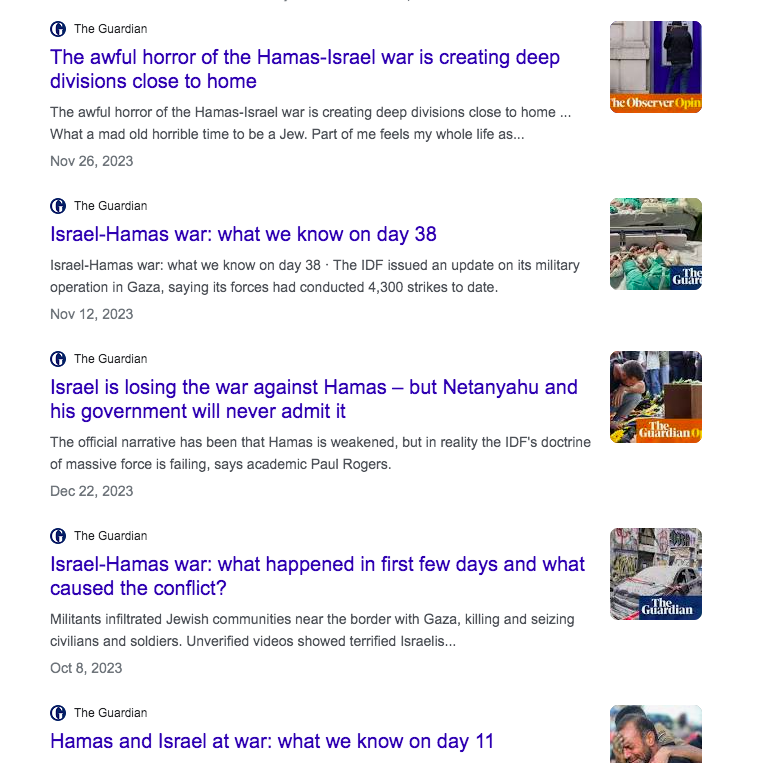774x763 pixels.
Task: Tap the Observer Opinion thumbnail of first result
Action: pos(656,67)
